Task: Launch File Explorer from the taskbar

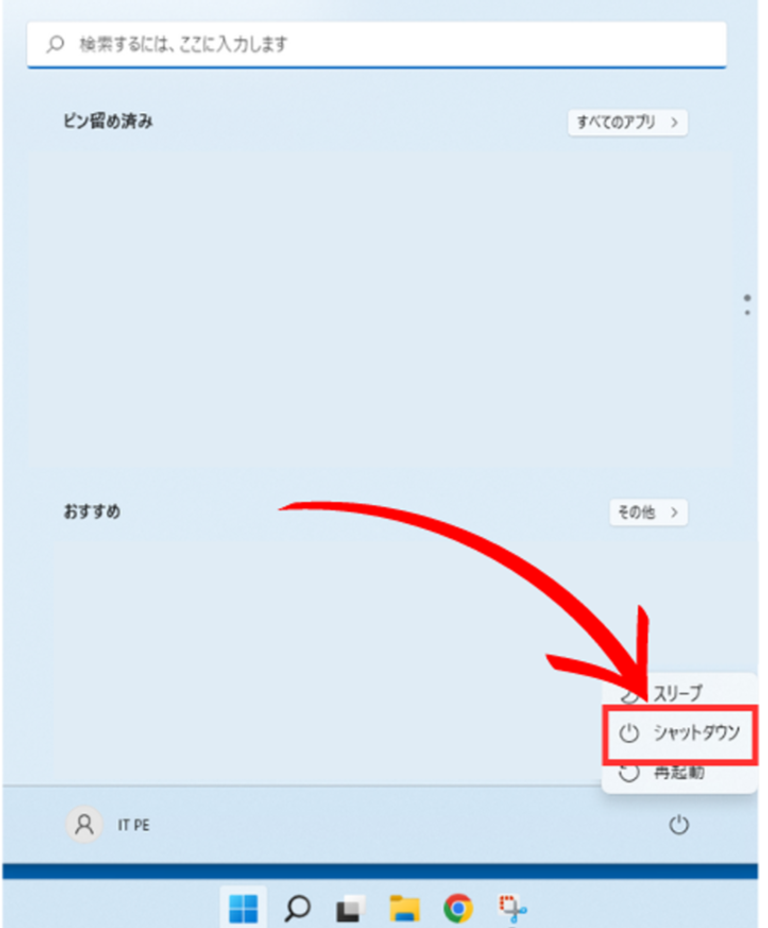Action: click(x=404, y=908)
